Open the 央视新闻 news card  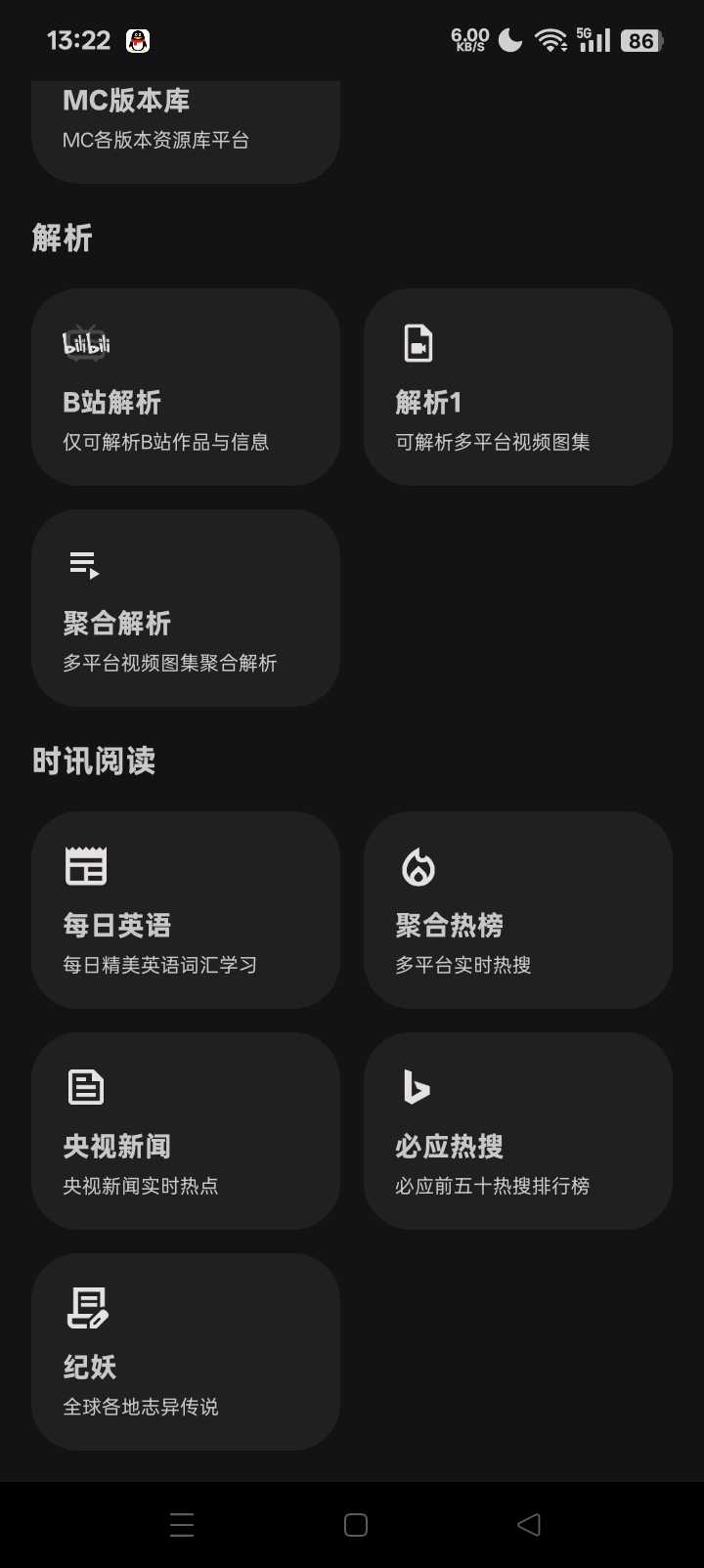[x=186, y=1131]
